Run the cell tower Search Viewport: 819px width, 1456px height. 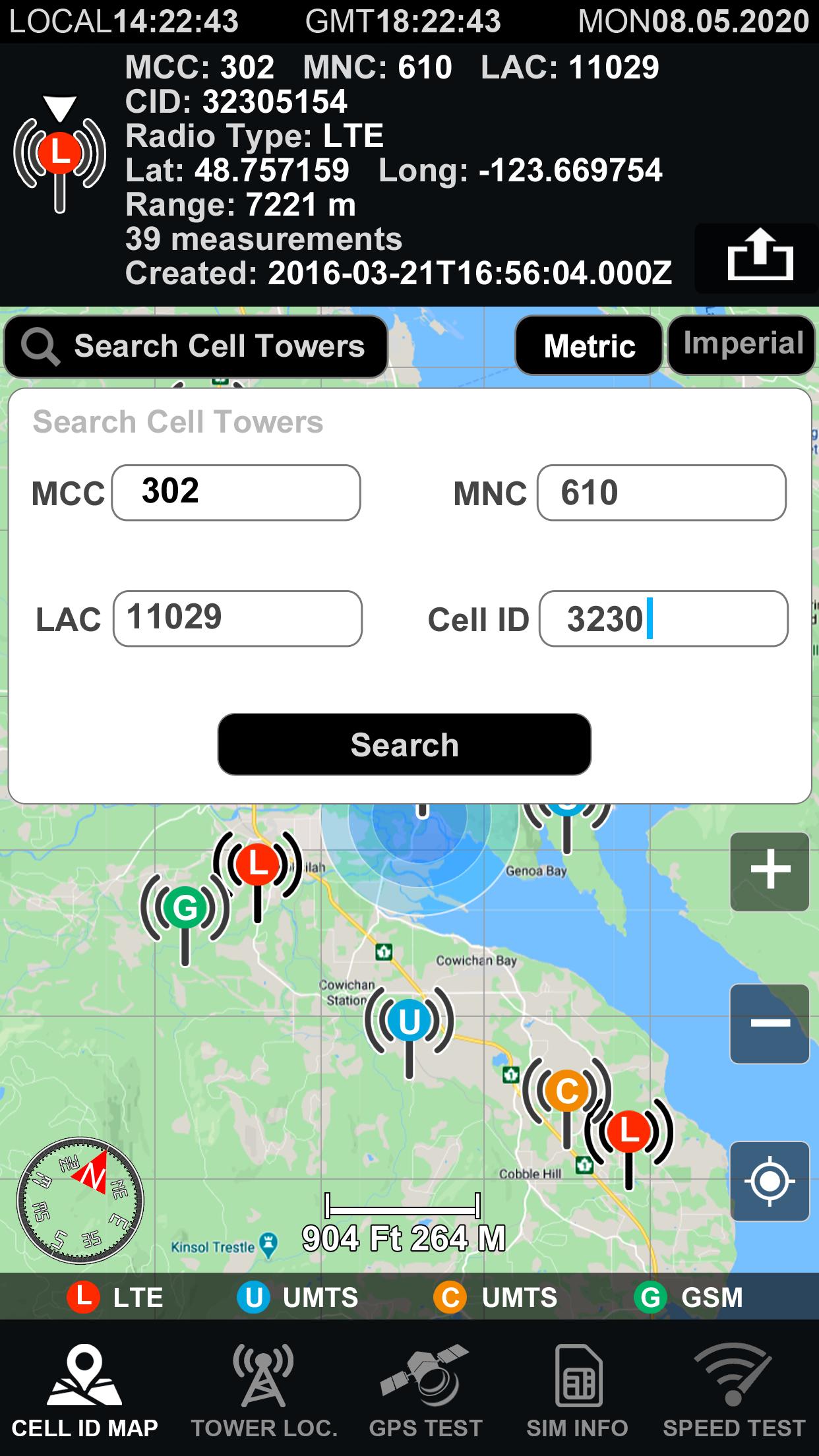(404, 744)
